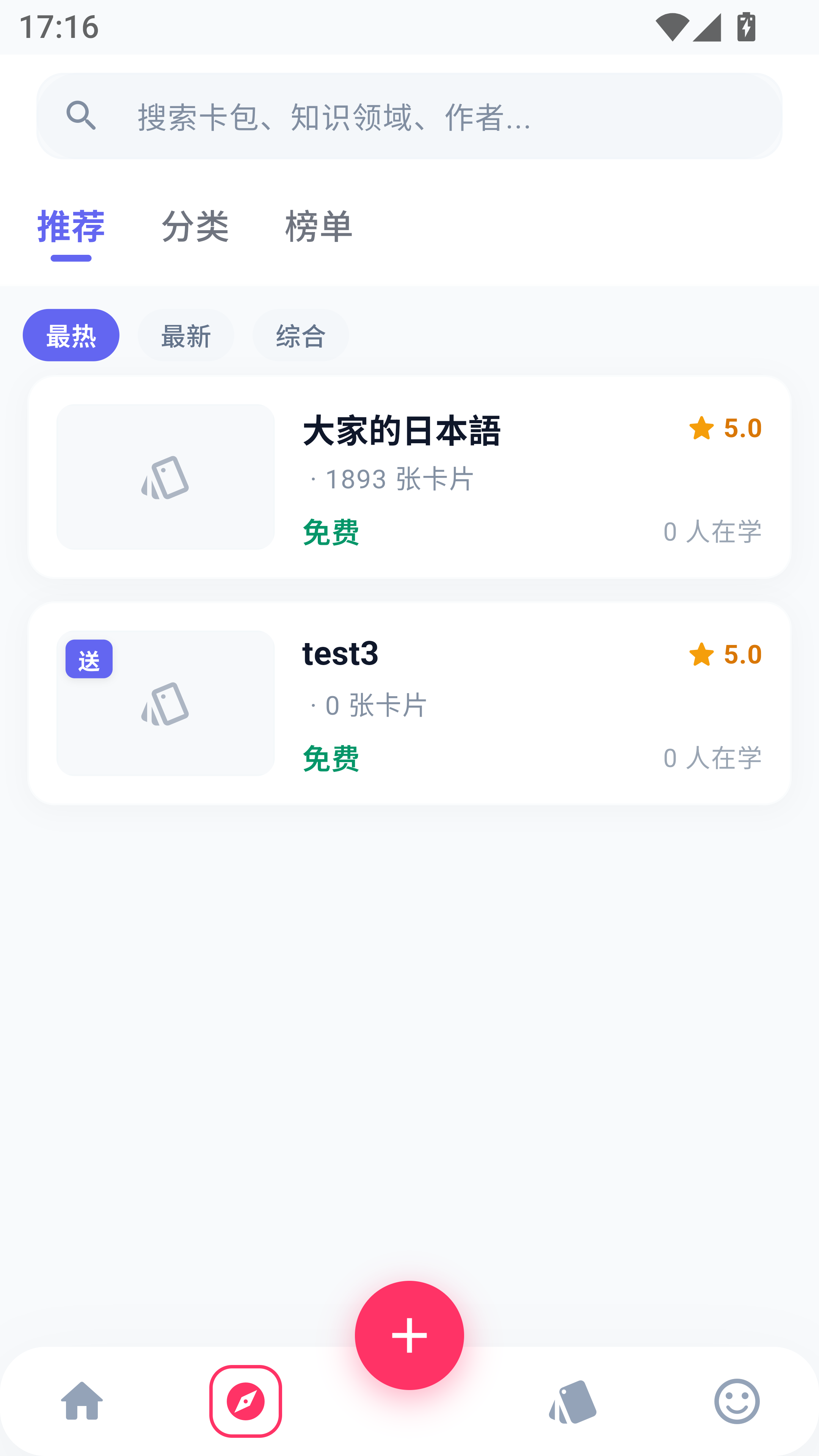The width and height of the screenshot is (819, 1456).
Task: Switch to the 榜单 tab
Action: click(319, 226)
